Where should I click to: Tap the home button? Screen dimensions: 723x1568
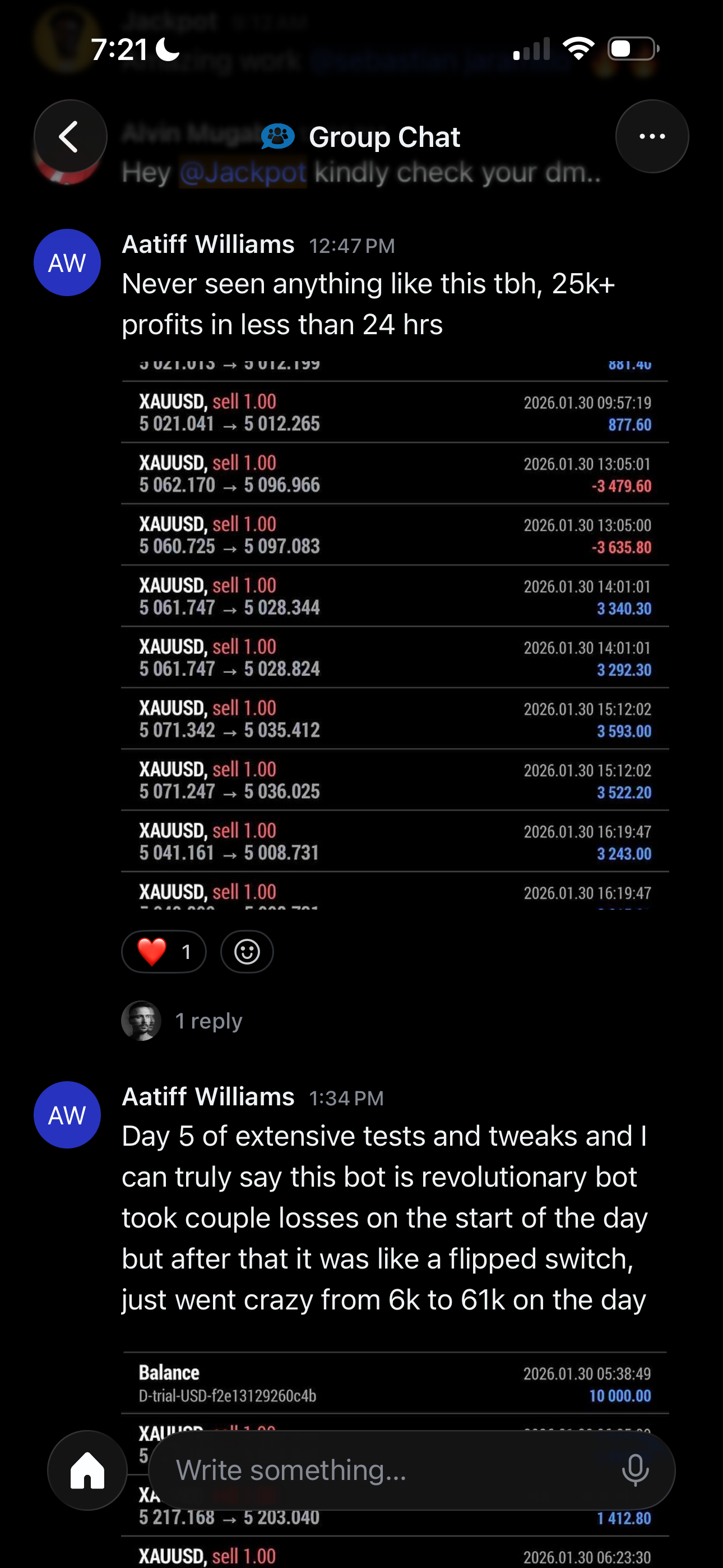click(x=87, y=1470)
